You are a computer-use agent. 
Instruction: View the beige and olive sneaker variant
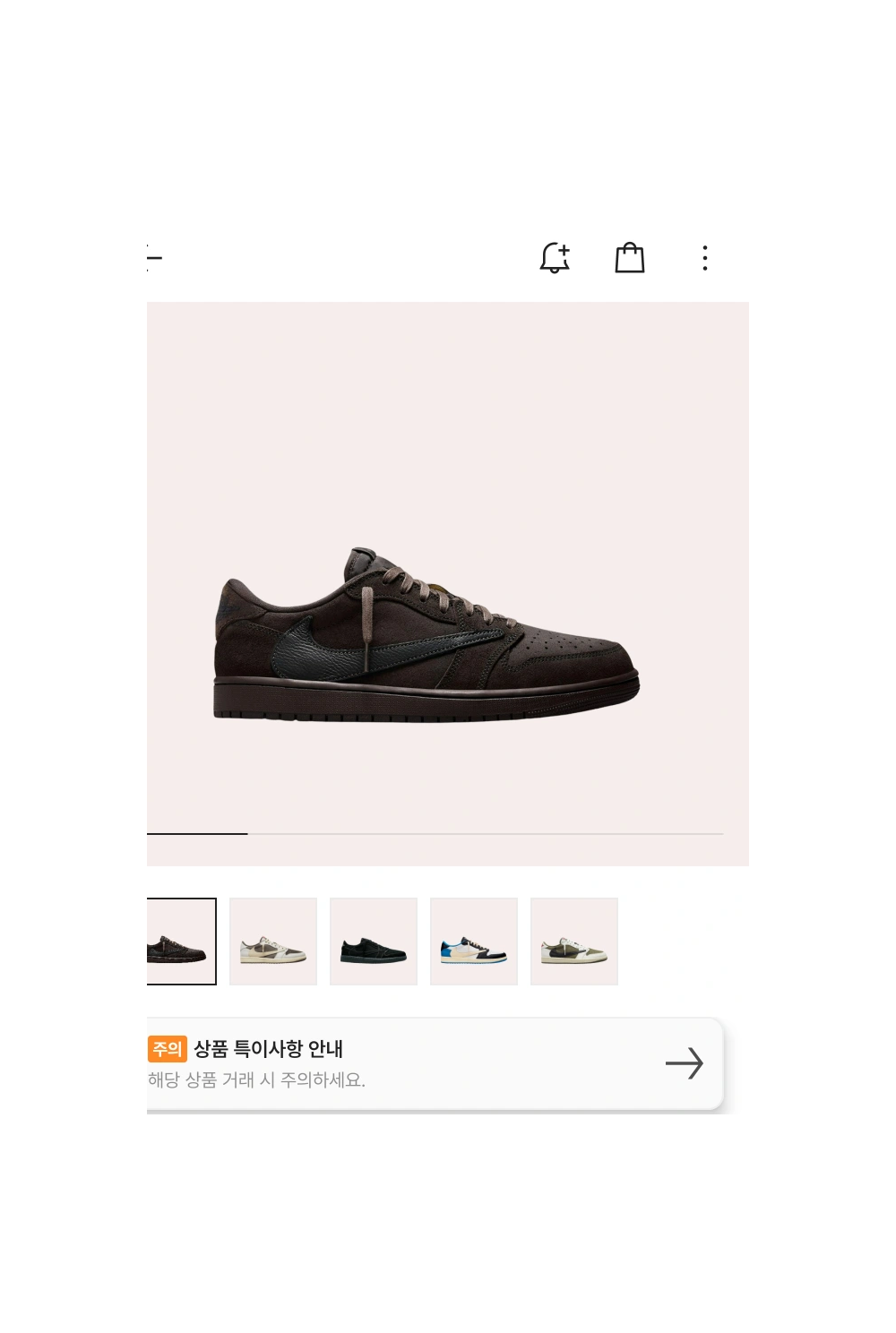[x=273, y=942]
